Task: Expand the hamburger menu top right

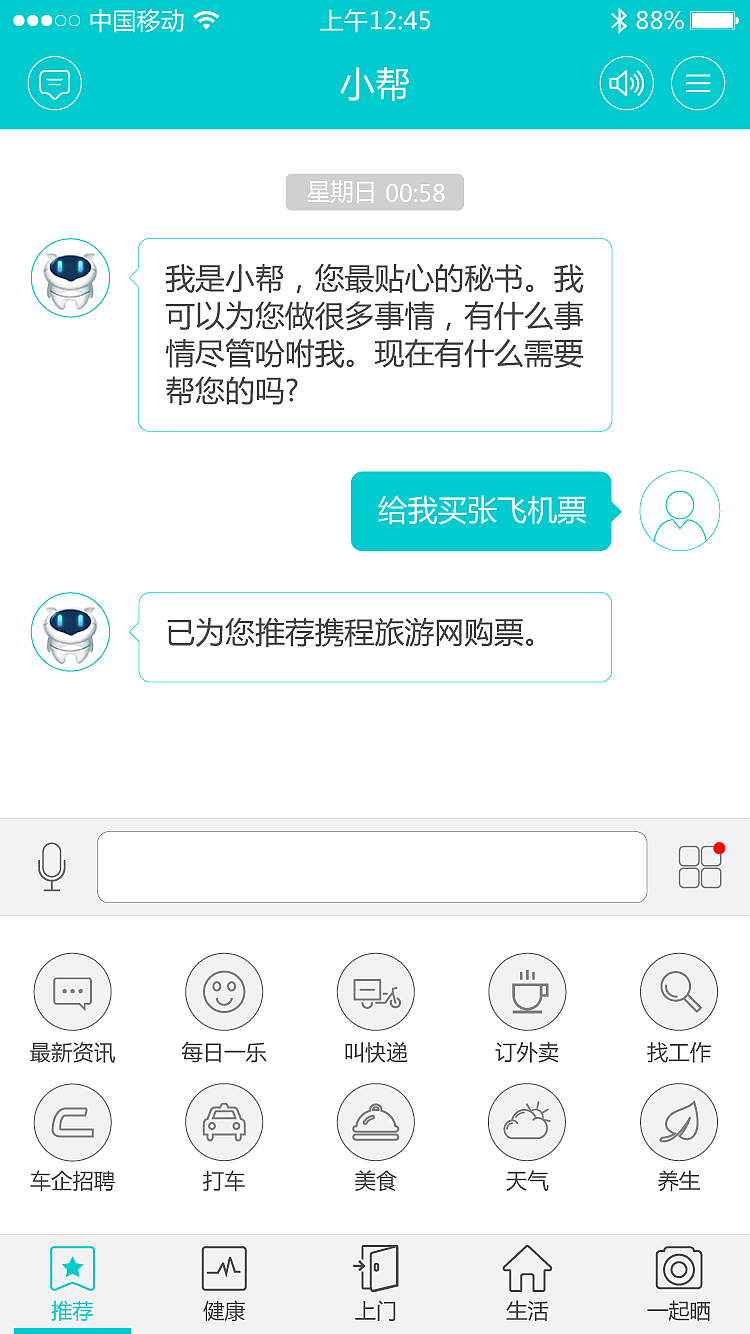Action: click(x=698, y=83)
